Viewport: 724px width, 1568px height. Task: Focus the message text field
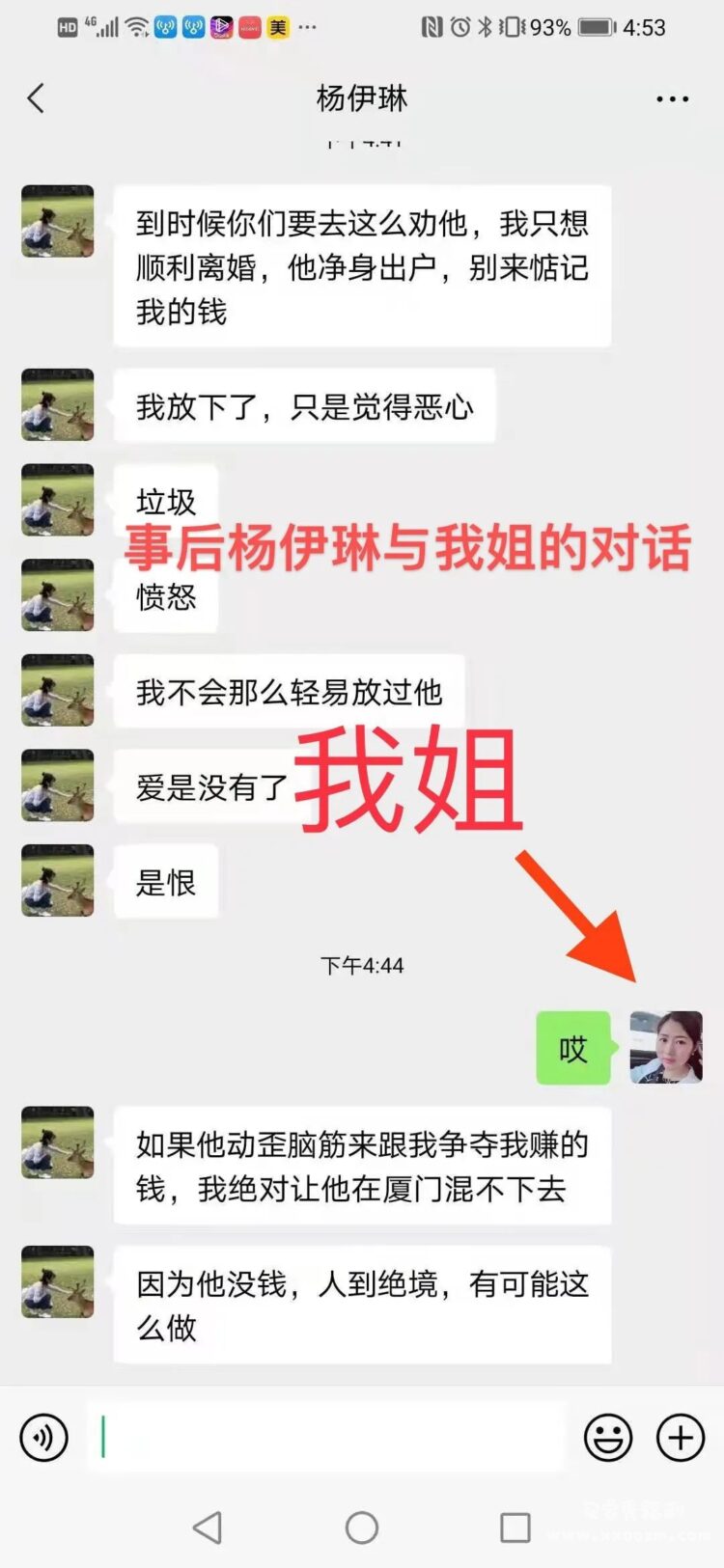pos(328,1438)
